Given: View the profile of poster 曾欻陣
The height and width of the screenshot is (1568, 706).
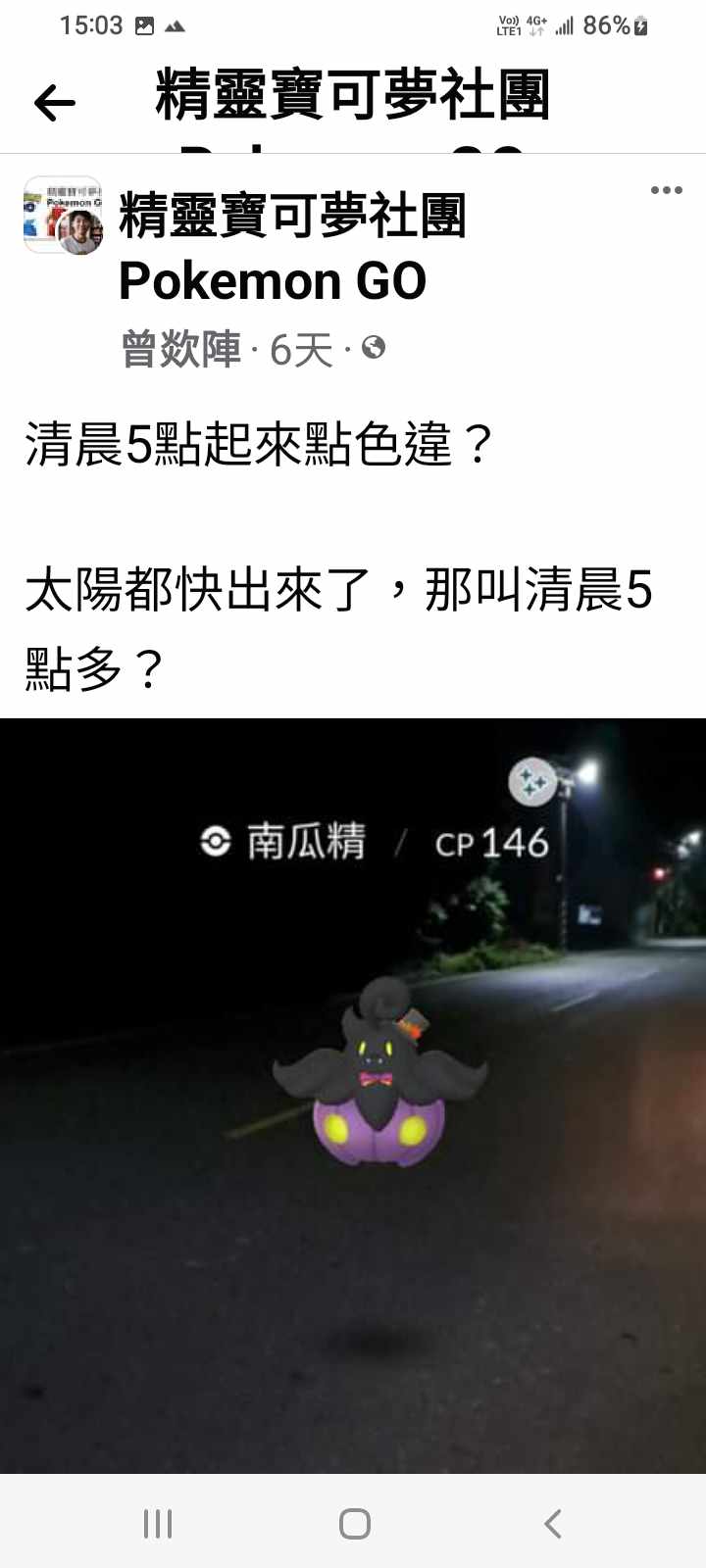Looking at the screenshot, I should pyautogui.click(x=181, y=349).
